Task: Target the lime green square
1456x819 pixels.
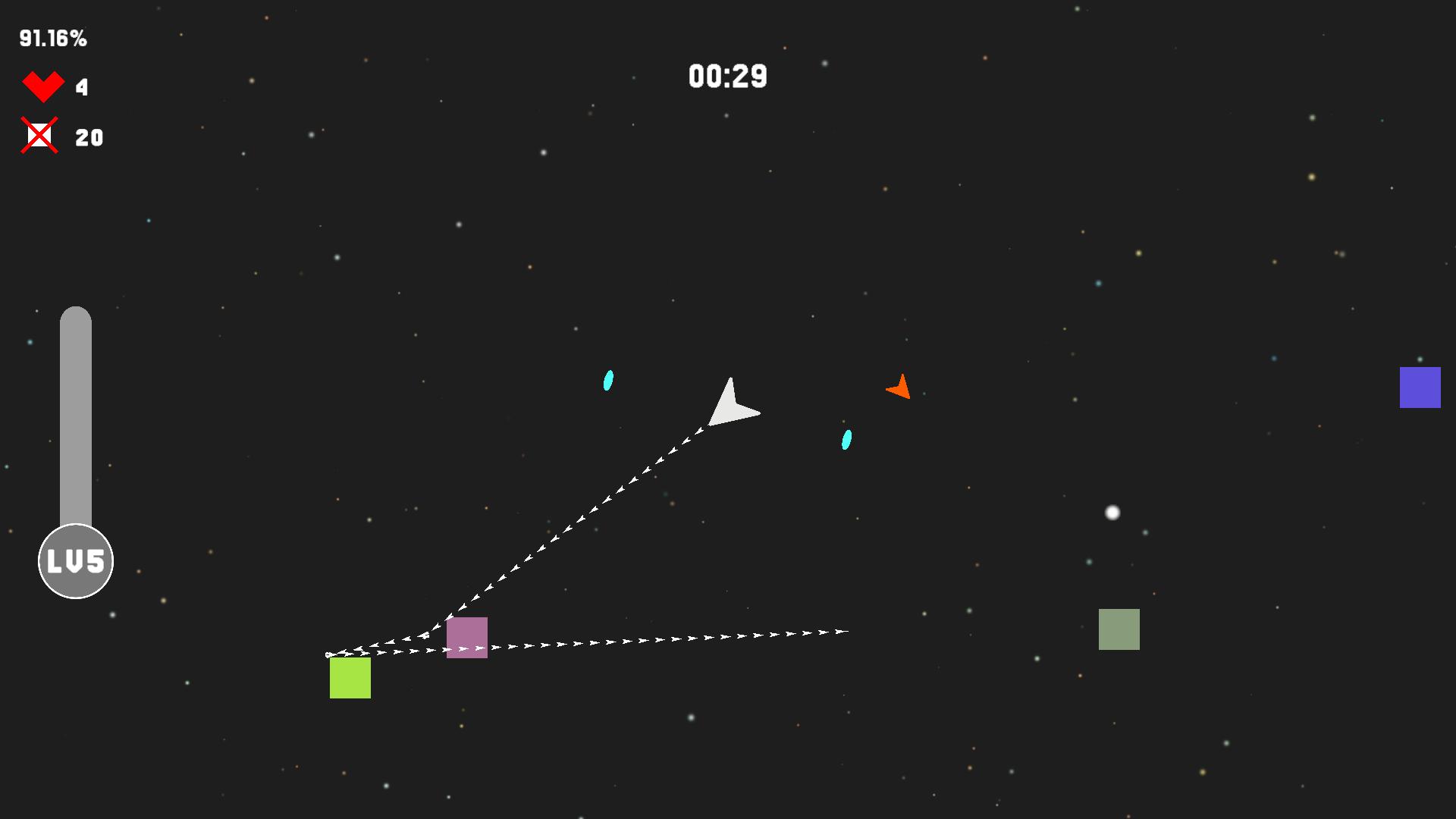Action: [350, 678]
